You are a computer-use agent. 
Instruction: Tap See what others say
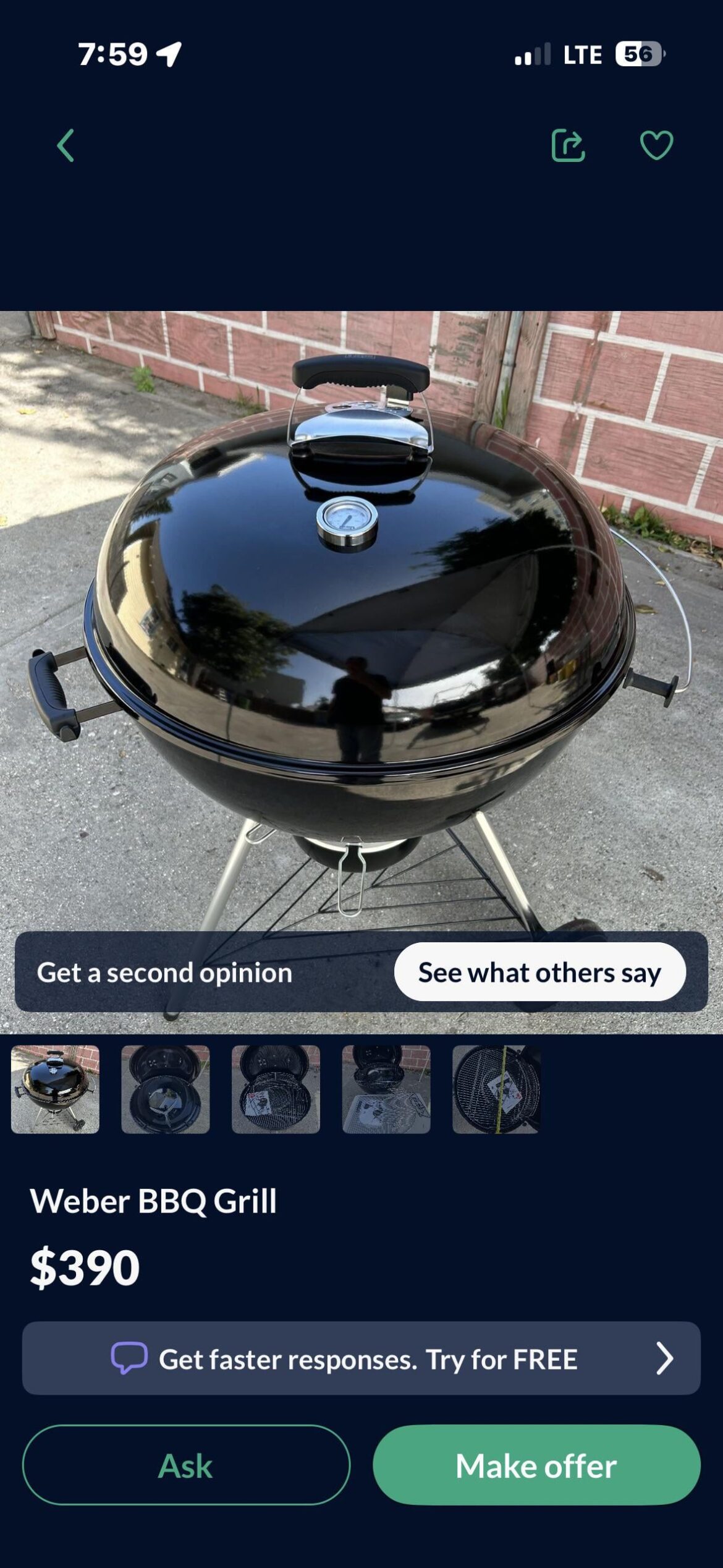click(540, 971)
